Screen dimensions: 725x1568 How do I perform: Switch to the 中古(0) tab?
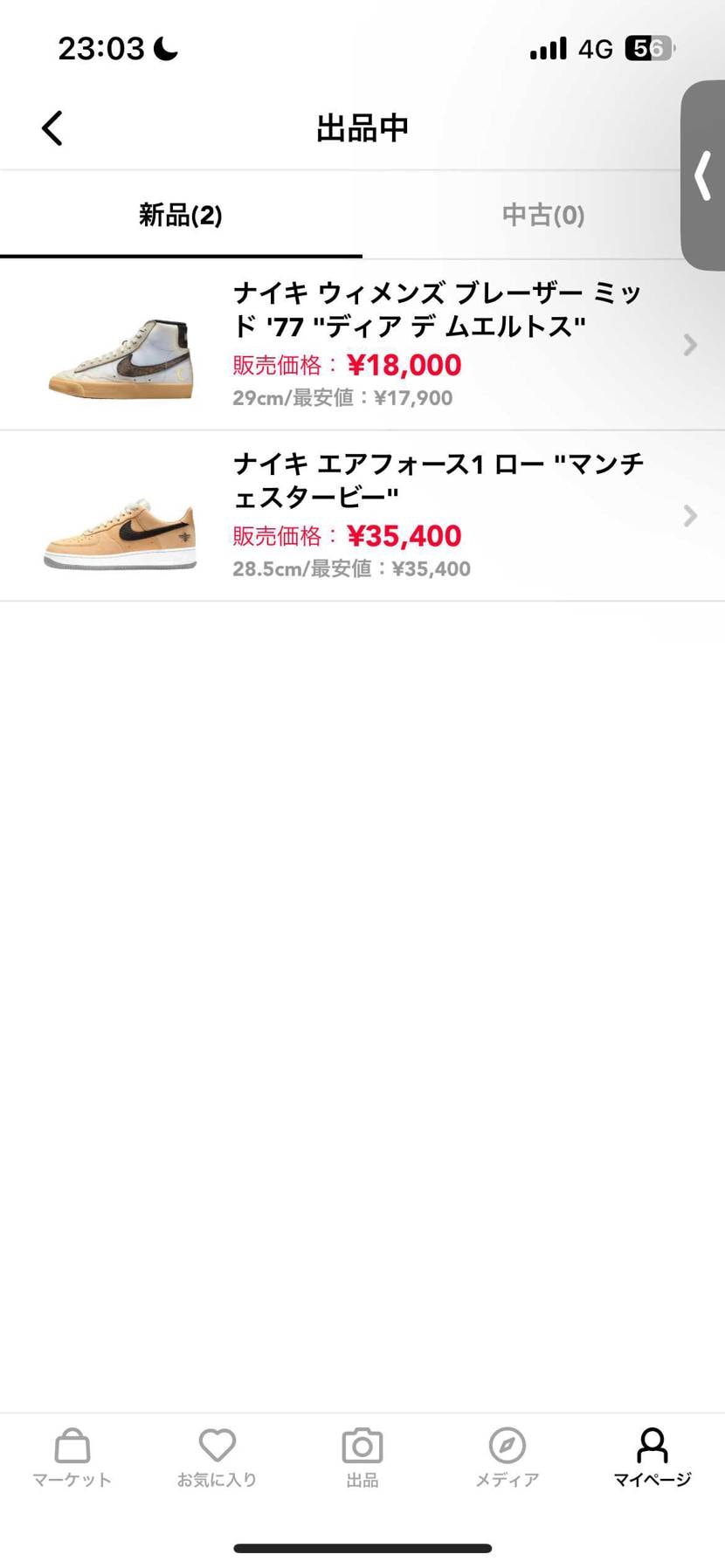[542, 216]
